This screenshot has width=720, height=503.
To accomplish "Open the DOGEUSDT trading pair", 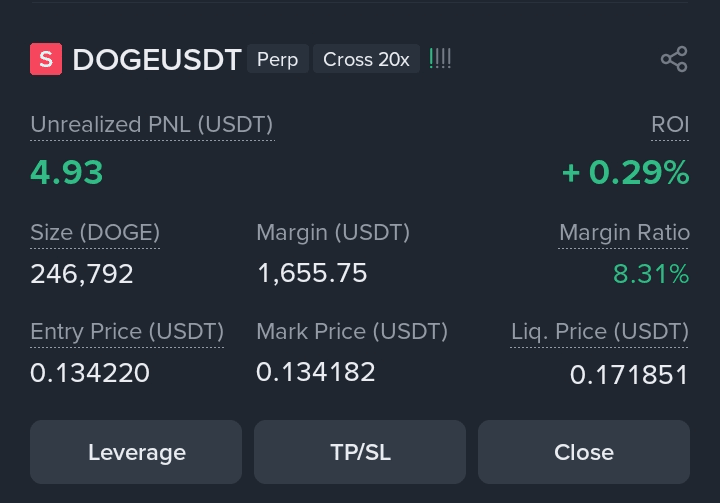I will 157,60.
